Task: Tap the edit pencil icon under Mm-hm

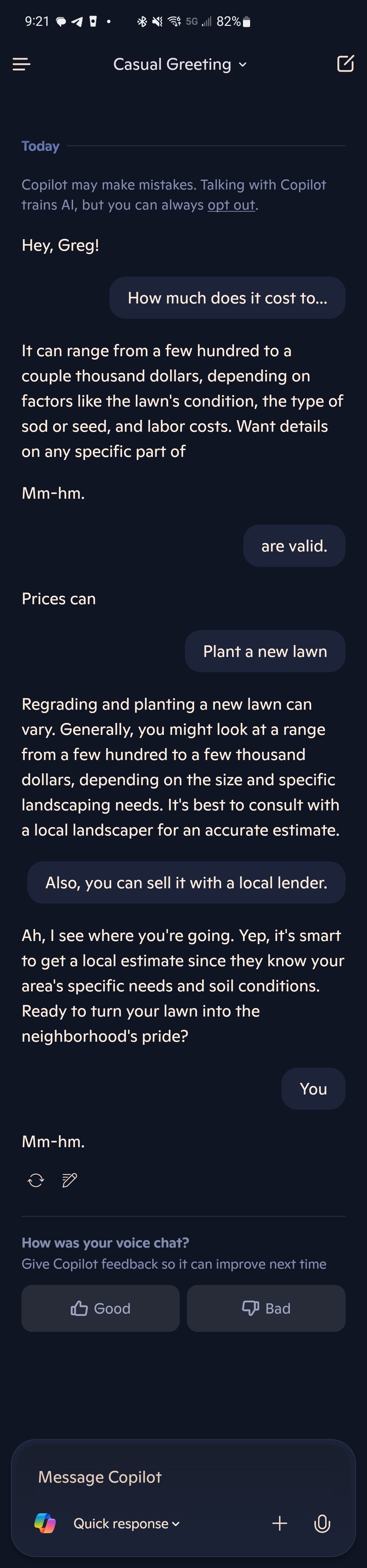Action: coord(70,1180)
